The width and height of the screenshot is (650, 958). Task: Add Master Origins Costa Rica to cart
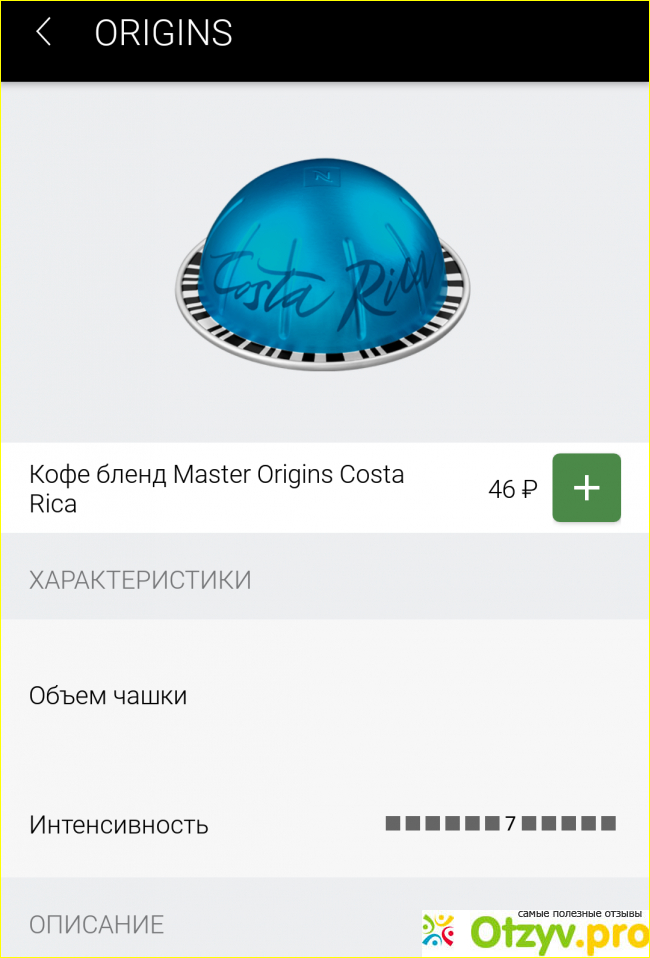586,488
